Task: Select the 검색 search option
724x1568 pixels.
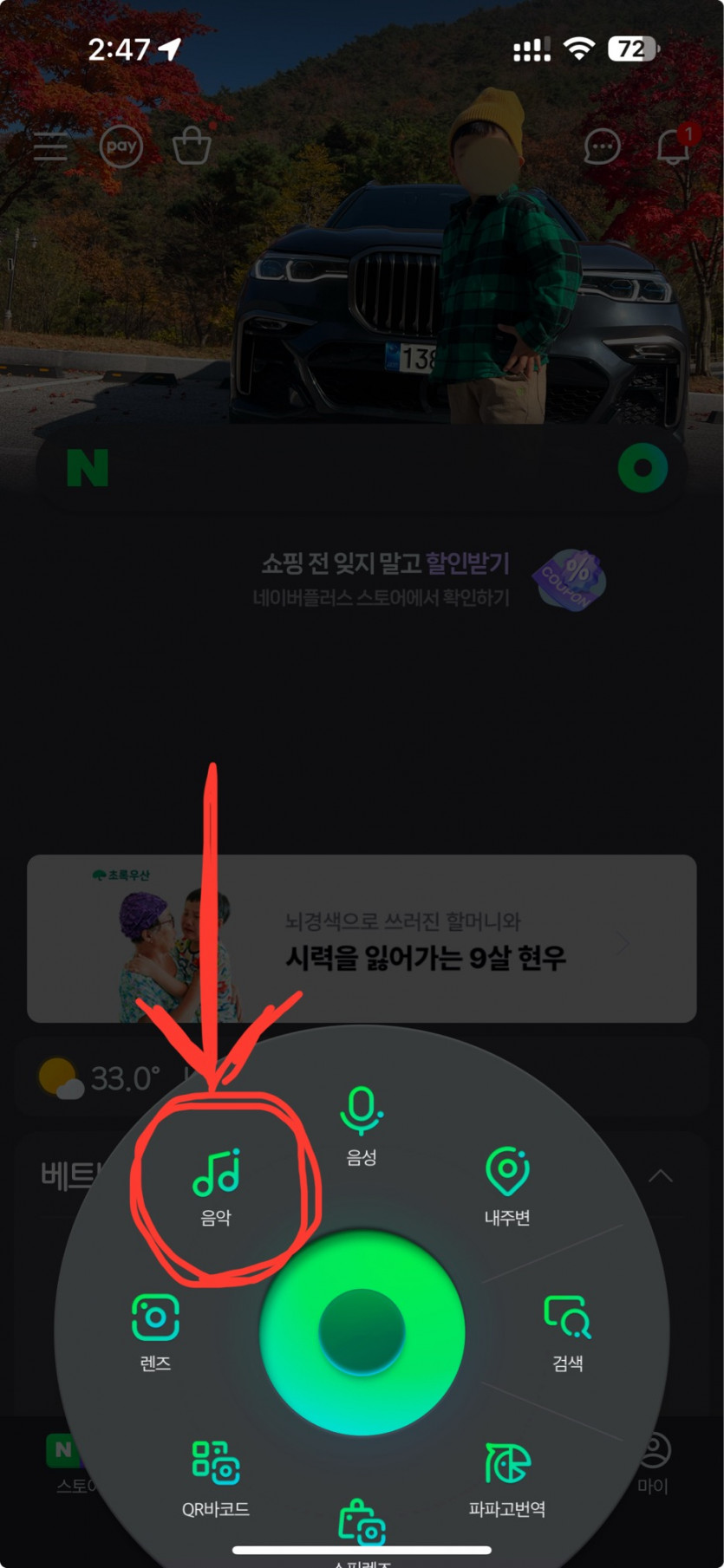Action: (x=568, y=1331)
